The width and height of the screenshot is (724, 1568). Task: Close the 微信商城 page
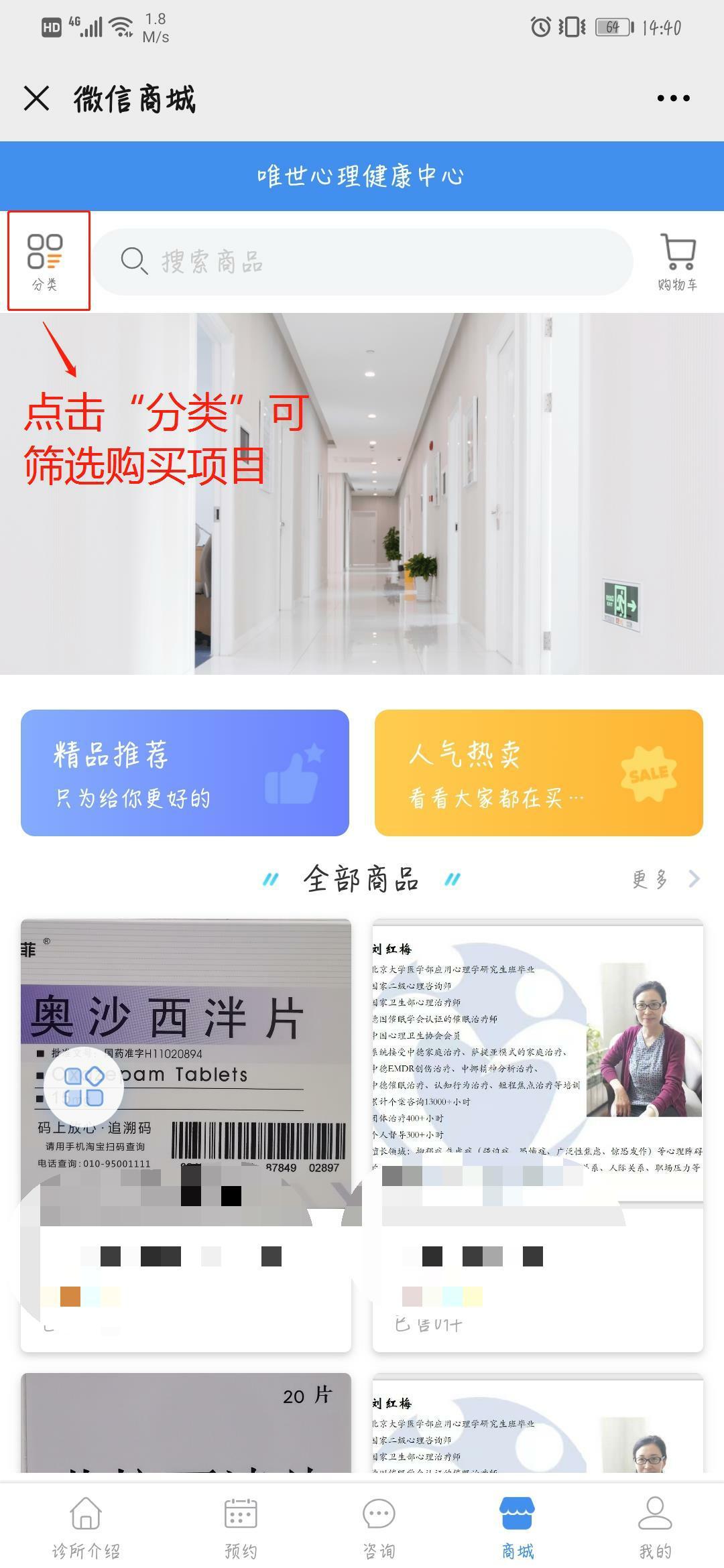36,99
